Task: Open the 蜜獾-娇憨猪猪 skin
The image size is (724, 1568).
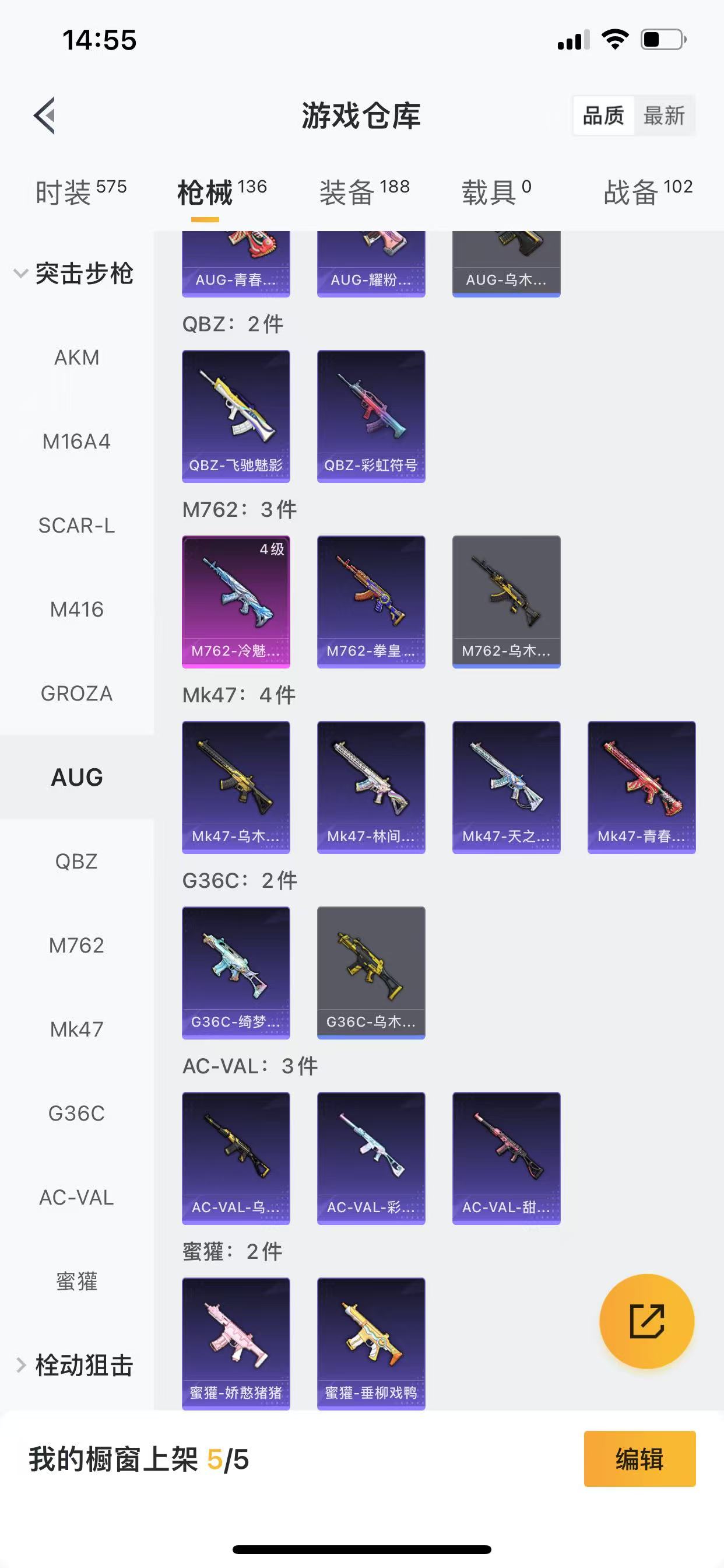Action: 236,1343
